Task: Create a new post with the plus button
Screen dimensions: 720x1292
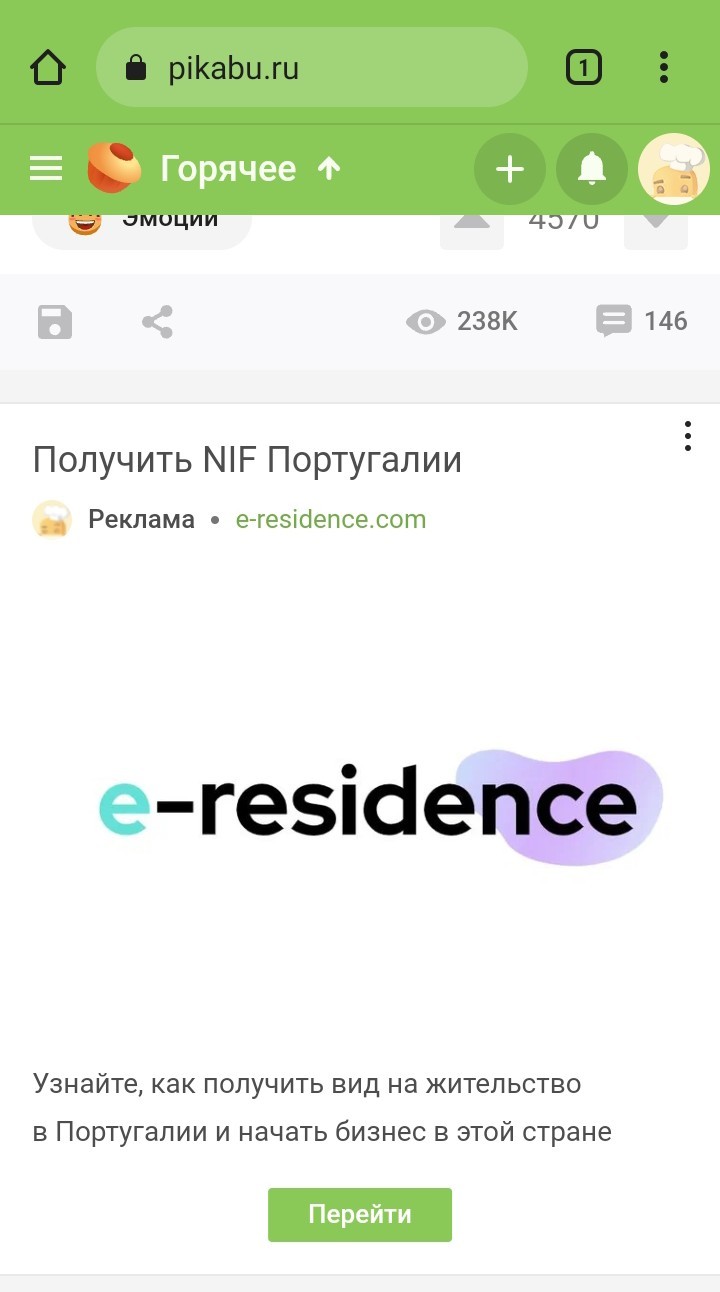Action: coord(510,169)
